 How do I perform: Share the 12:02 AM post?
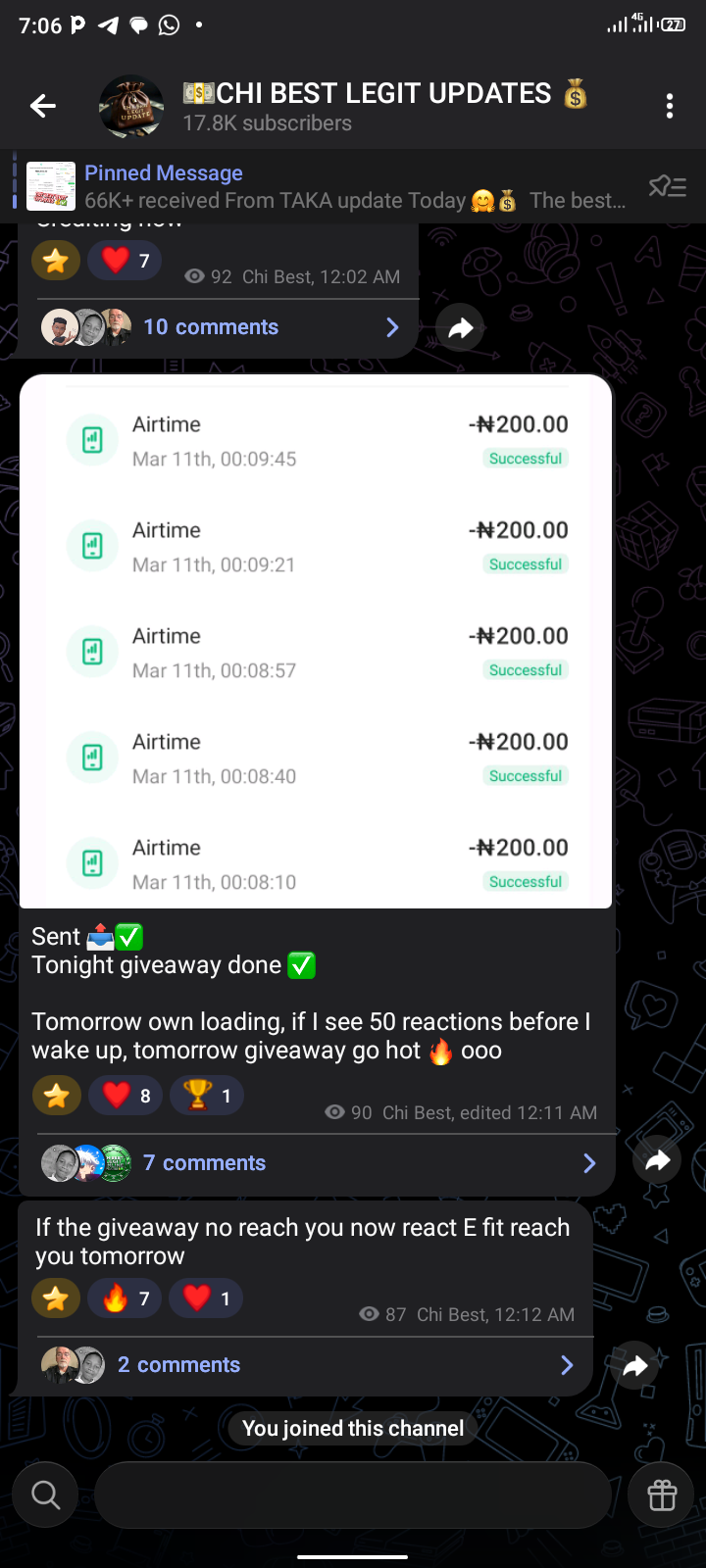pos(460,328)
